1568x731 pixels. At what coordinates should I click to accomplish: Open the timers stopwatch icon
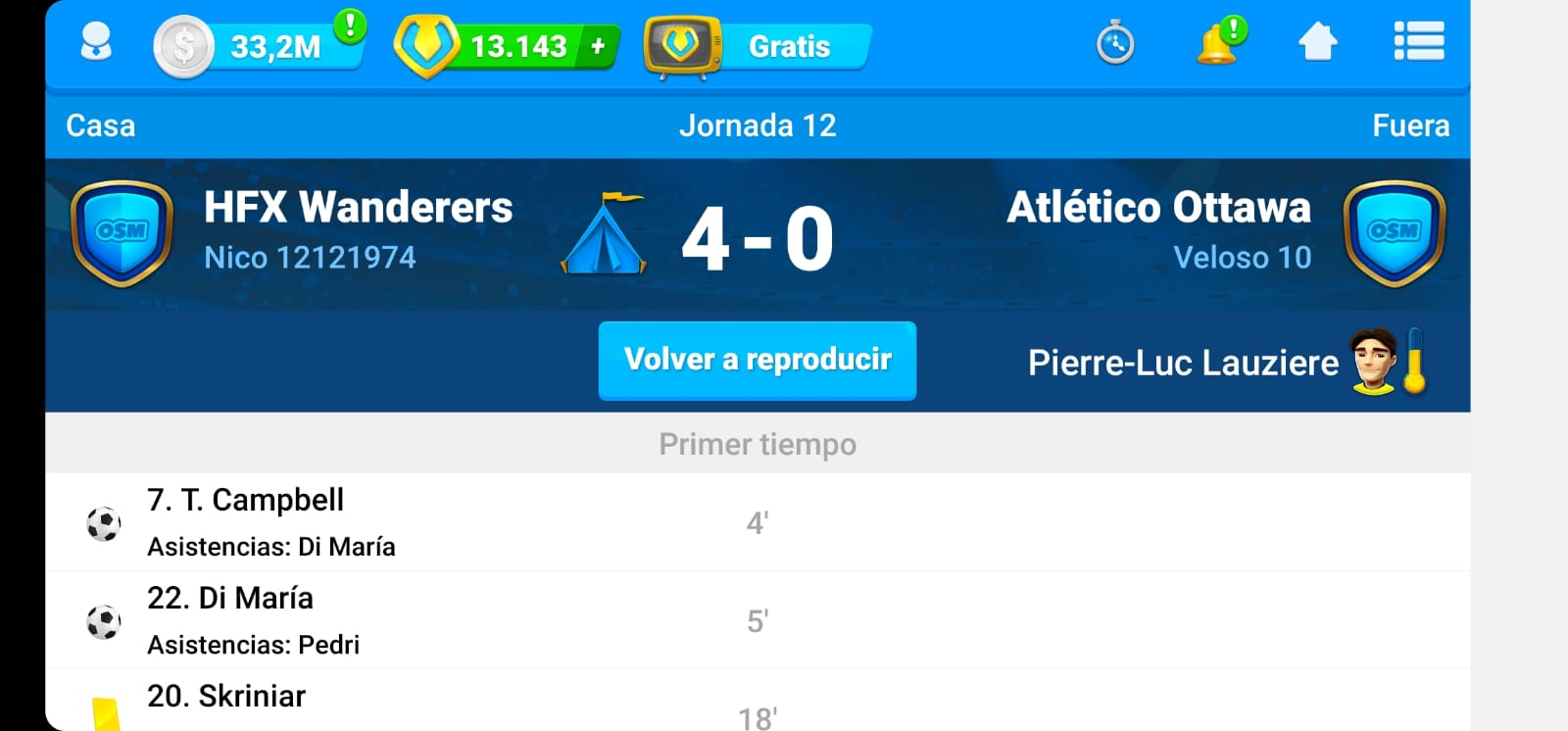(x=1115, y=43)
